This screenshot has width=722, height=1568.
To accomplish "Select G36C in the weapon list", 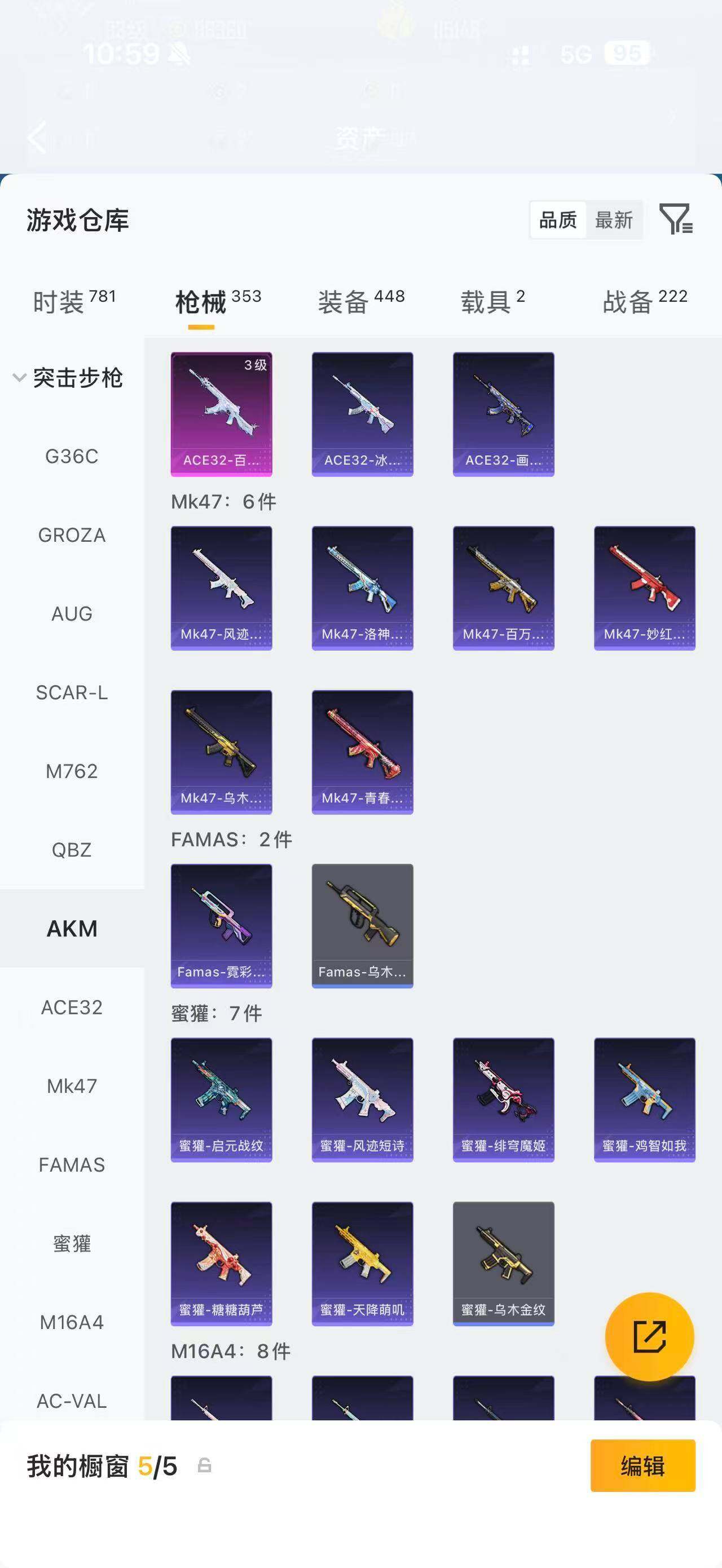I will [x=72, y=457].
